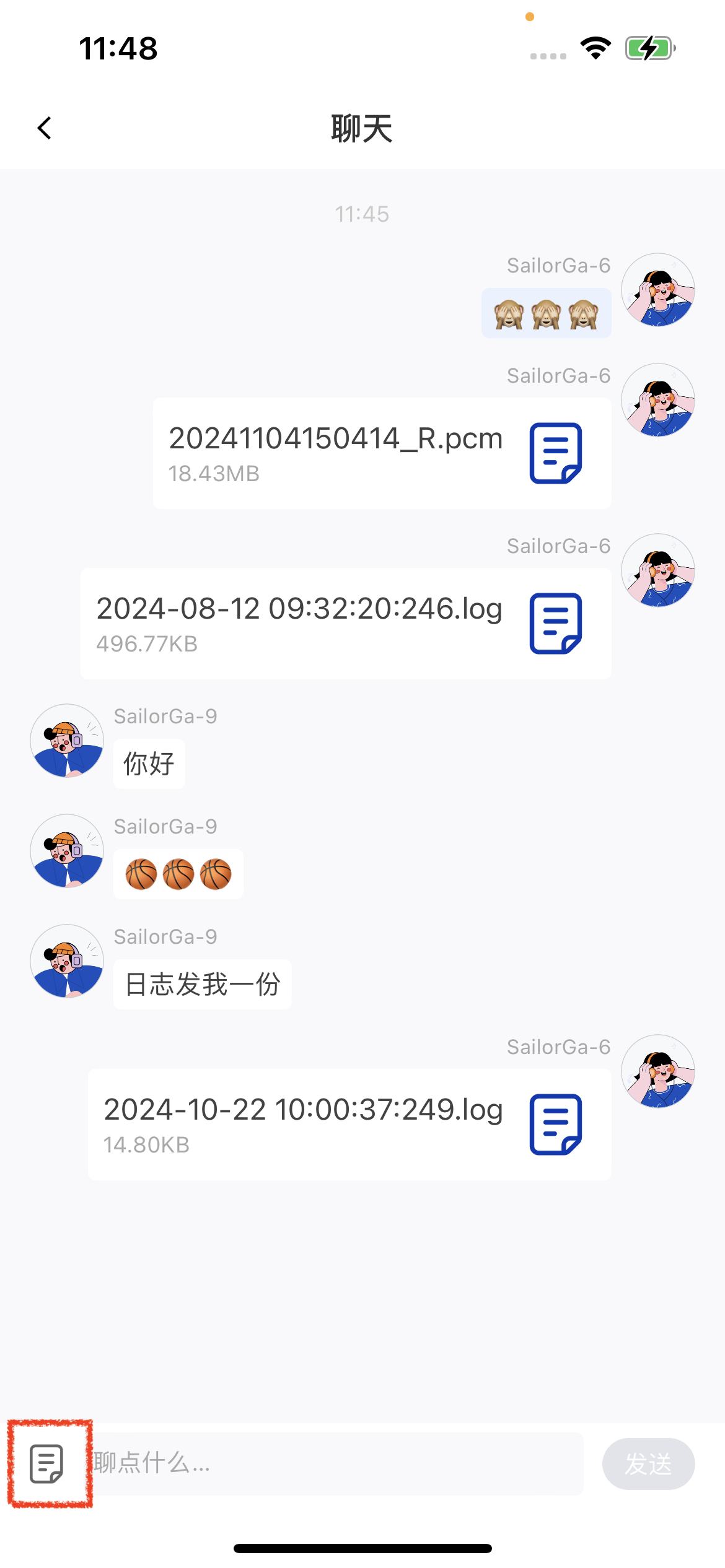
Task: Go back from the chat screen
Action: coord(45,128)
